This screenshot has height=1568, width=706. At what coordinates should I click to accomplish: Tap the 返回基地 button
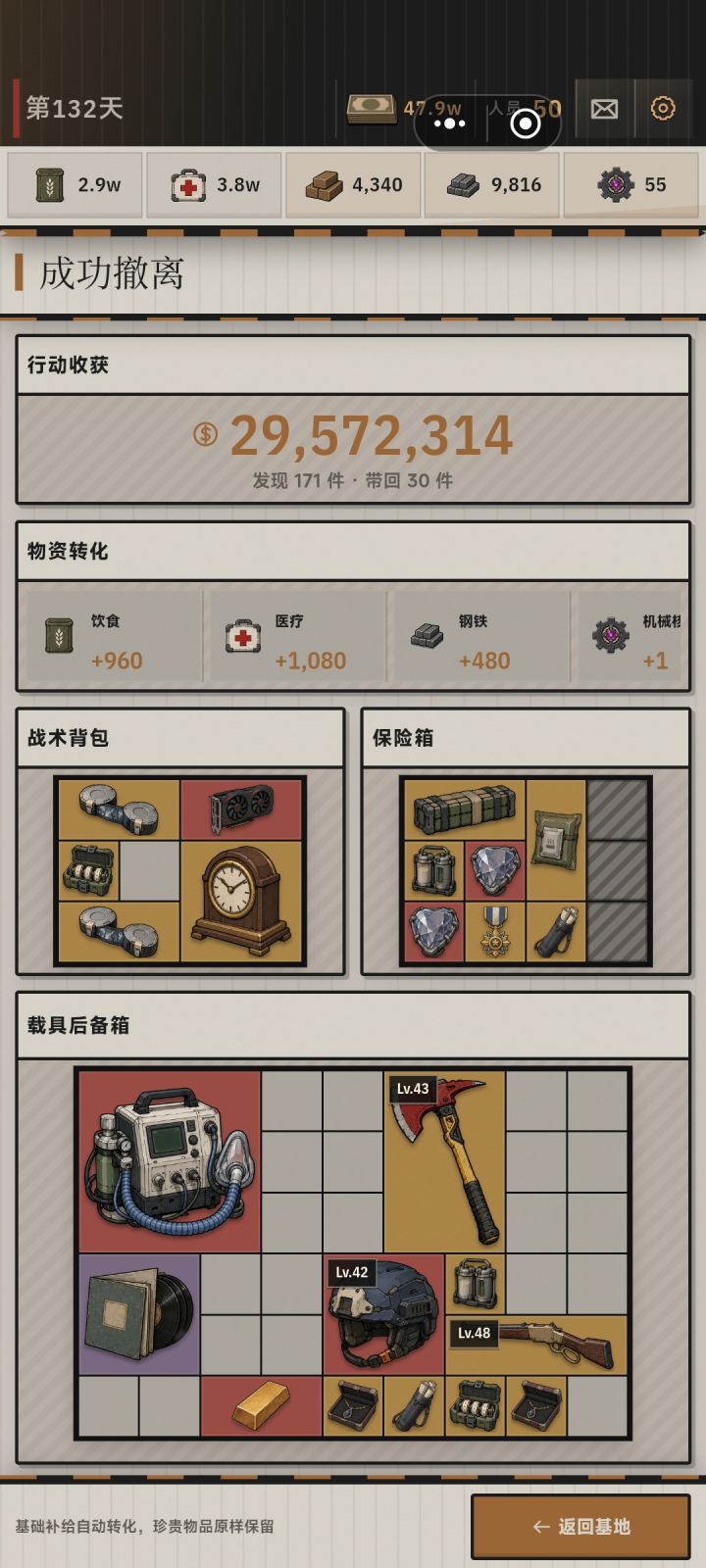pos(580,1526)
